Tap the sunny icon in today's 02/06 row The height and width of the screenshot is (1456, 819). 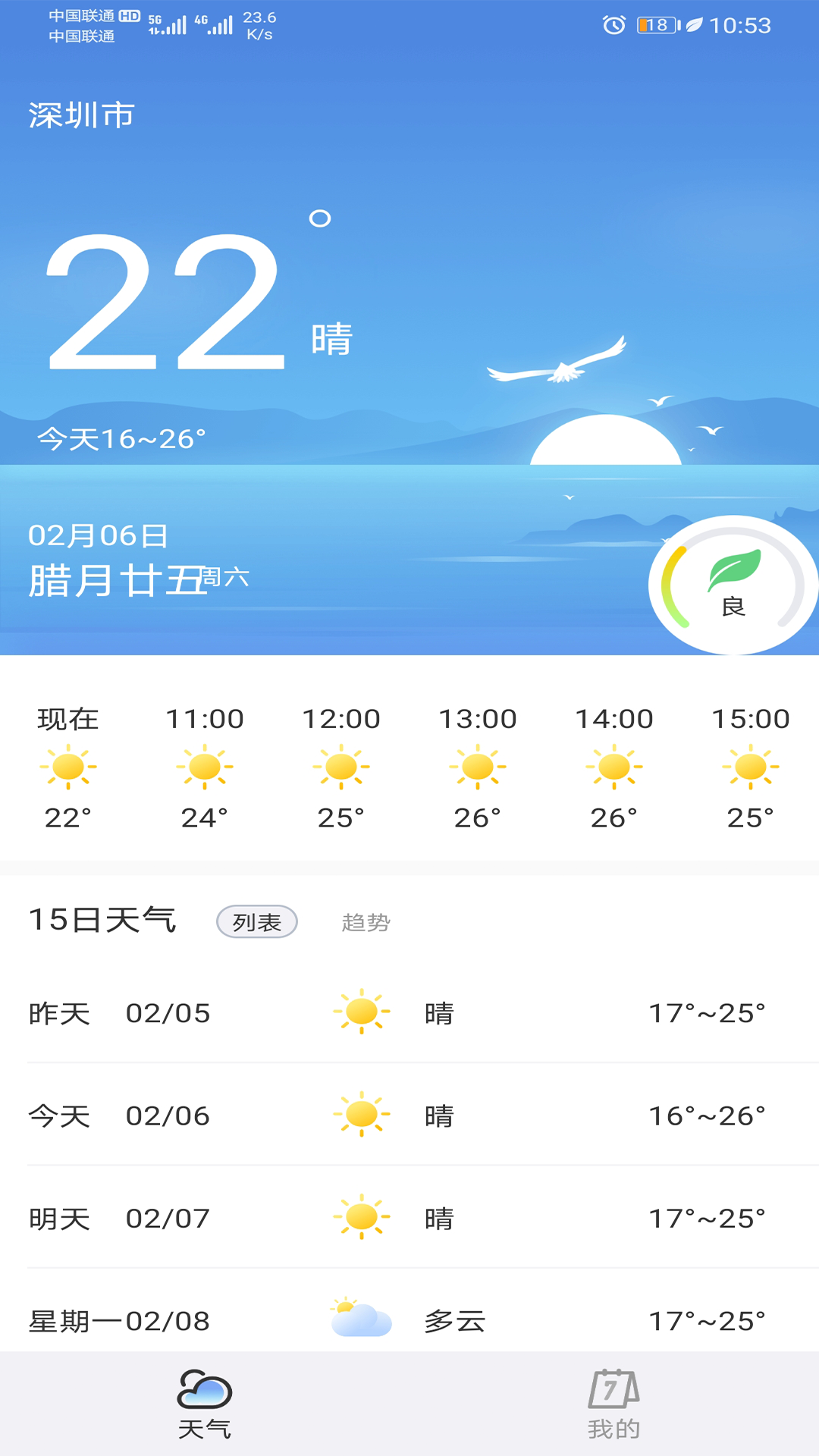(x=360, y=1115)
